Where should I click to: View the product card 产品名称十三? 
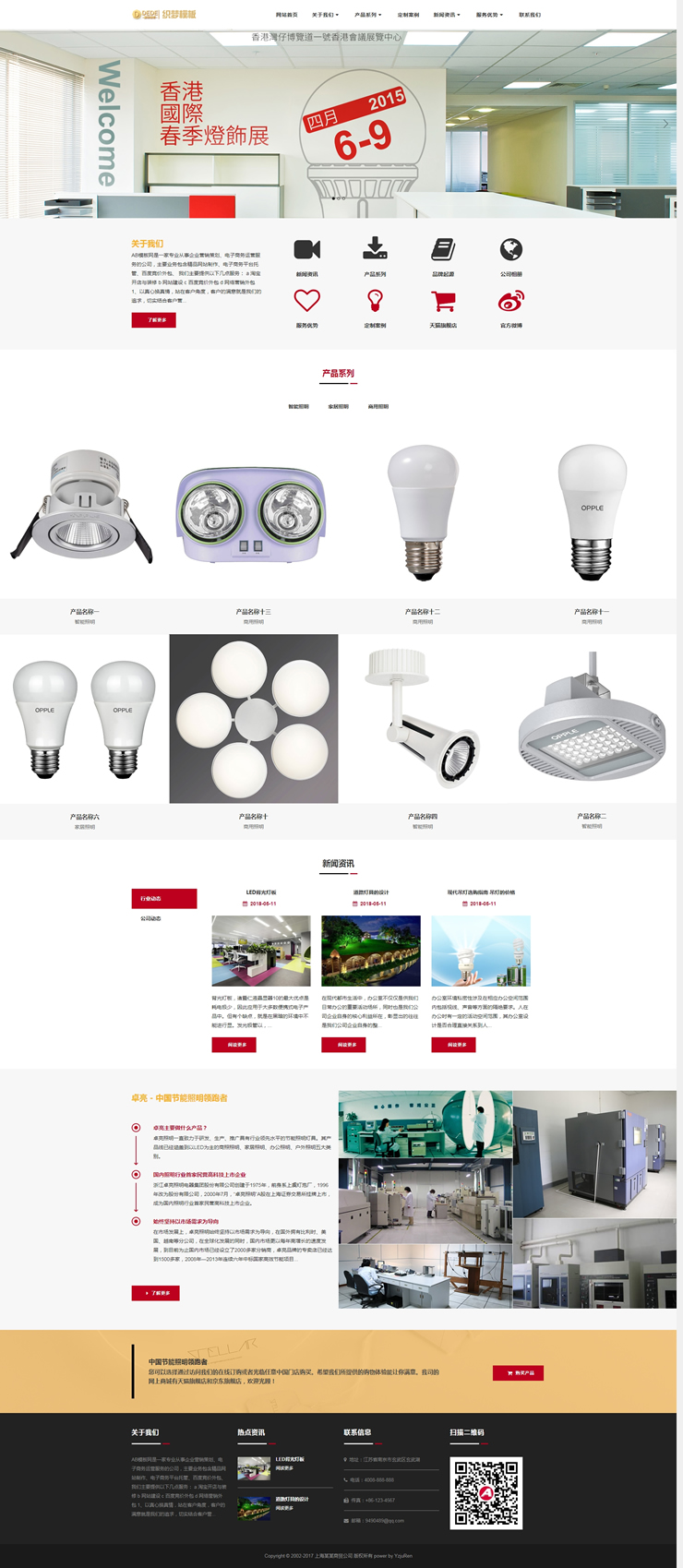[x=253, y=612]
